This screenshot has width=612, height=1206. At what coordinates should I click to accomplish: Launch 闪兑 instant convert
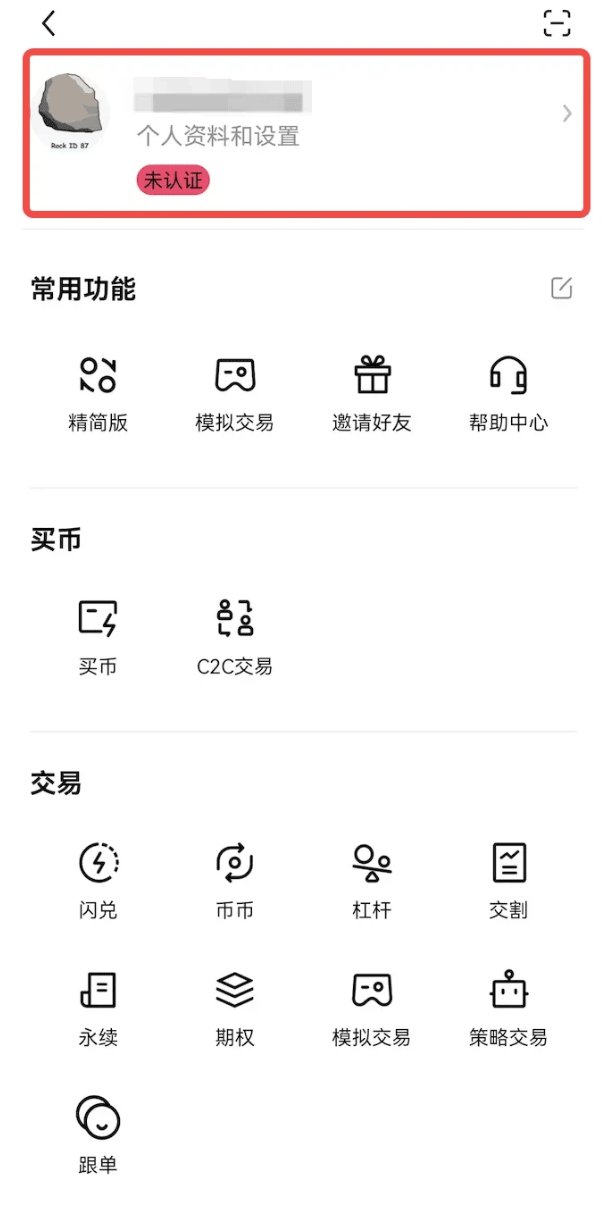[x=98, y=878]
